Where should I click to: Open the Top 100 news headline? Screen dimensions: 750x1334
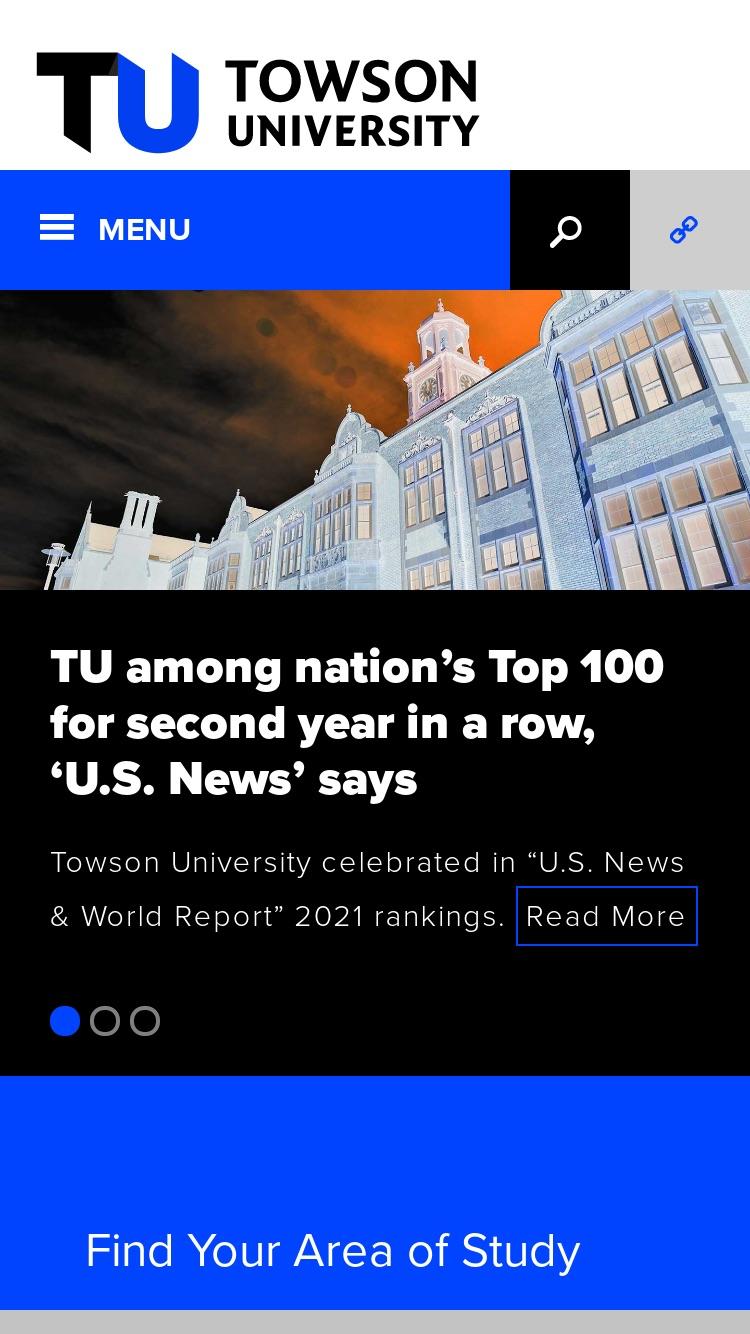coord(357,722)
